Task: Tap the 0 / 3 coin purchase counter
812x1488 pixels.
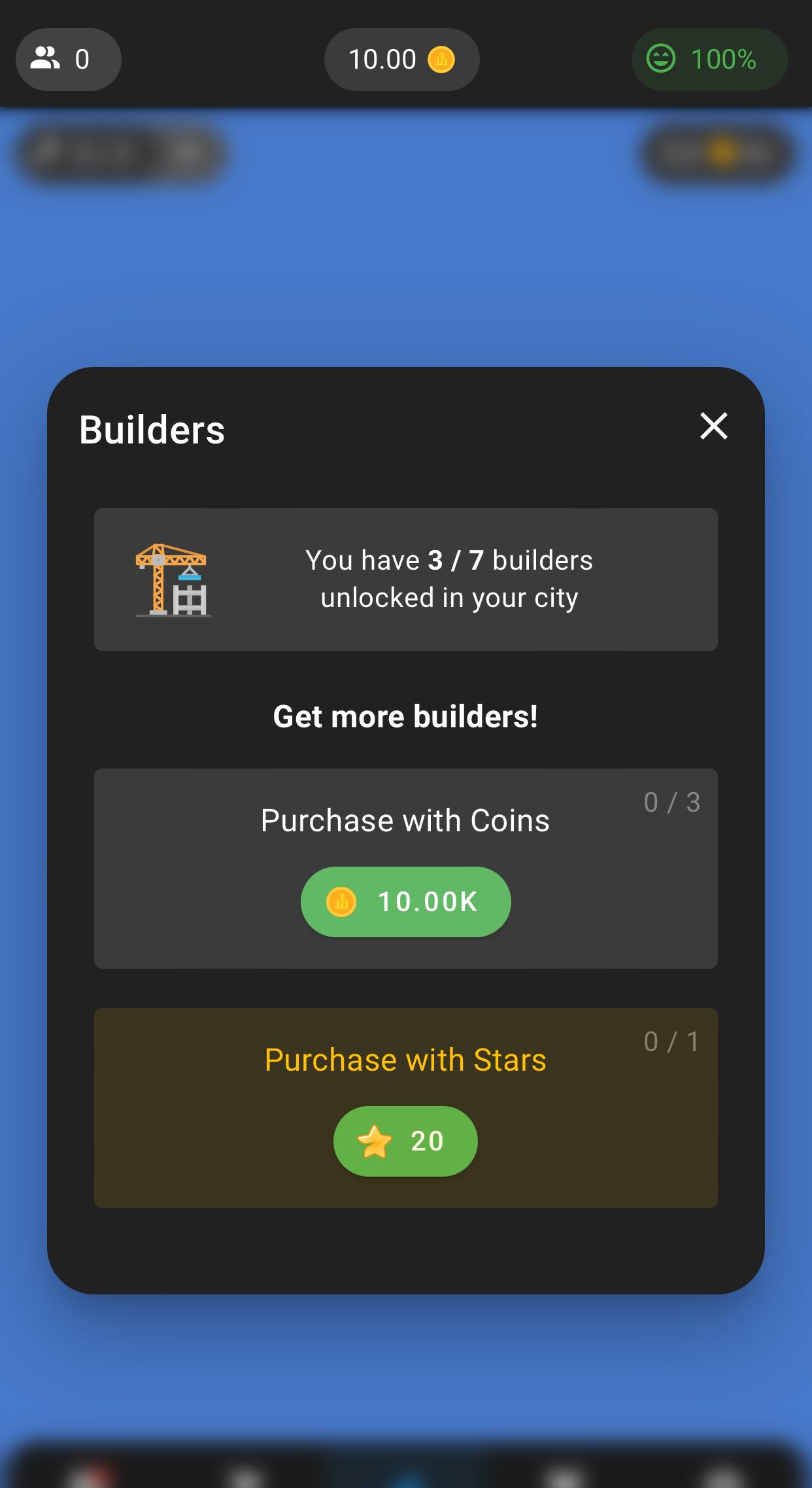Action: click(671, 801)
